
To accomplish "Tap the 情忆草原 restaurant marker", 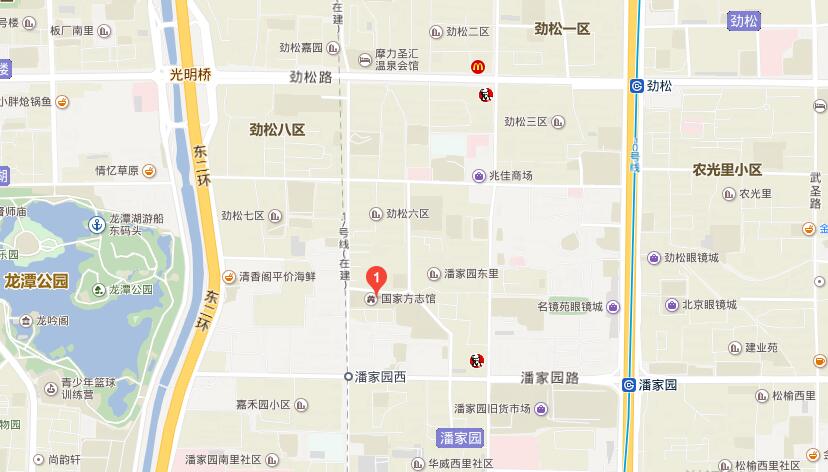I will tap(150, 171).
